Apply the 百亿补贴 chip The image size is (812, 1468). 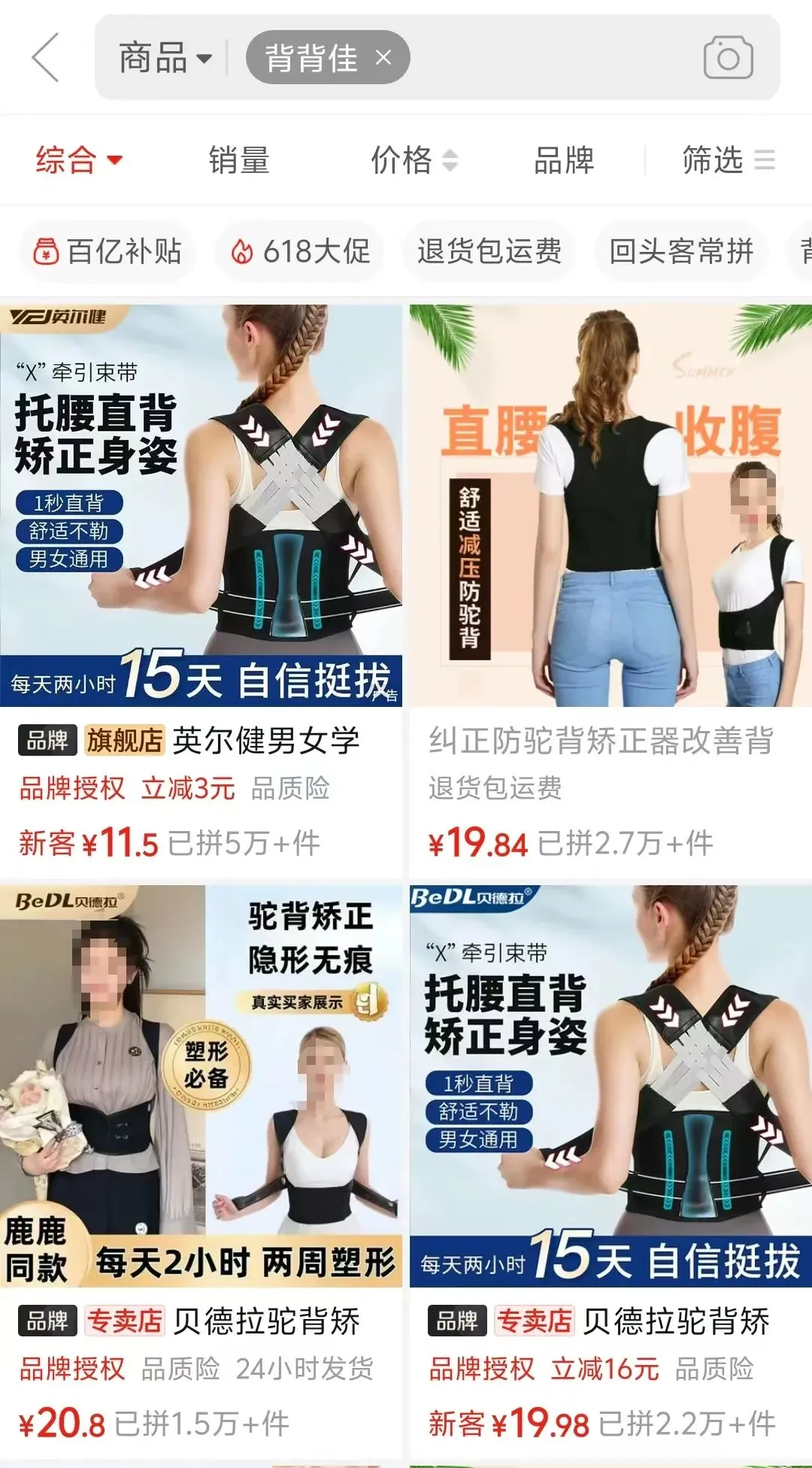(x=108, y=251)
